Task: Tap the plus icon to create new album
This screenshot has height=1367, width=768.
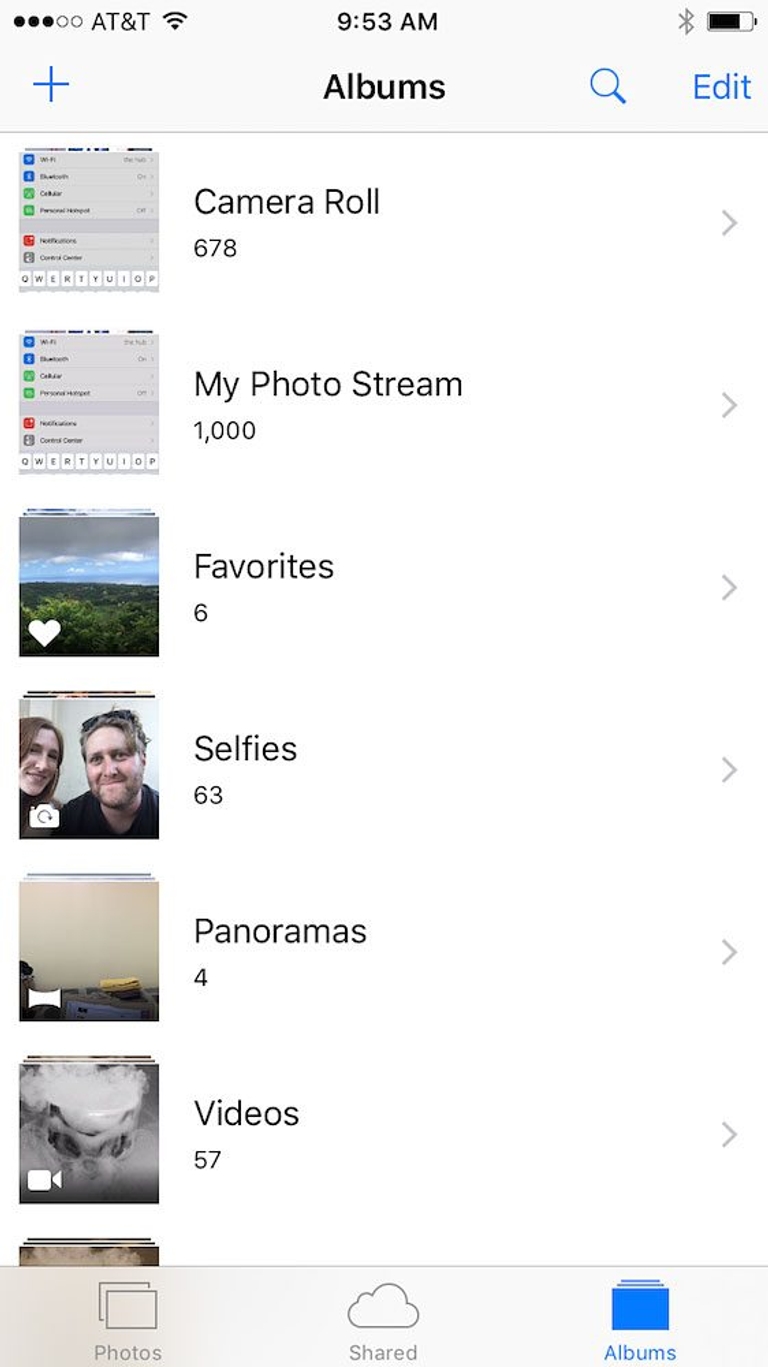Action: coord(51,84)
